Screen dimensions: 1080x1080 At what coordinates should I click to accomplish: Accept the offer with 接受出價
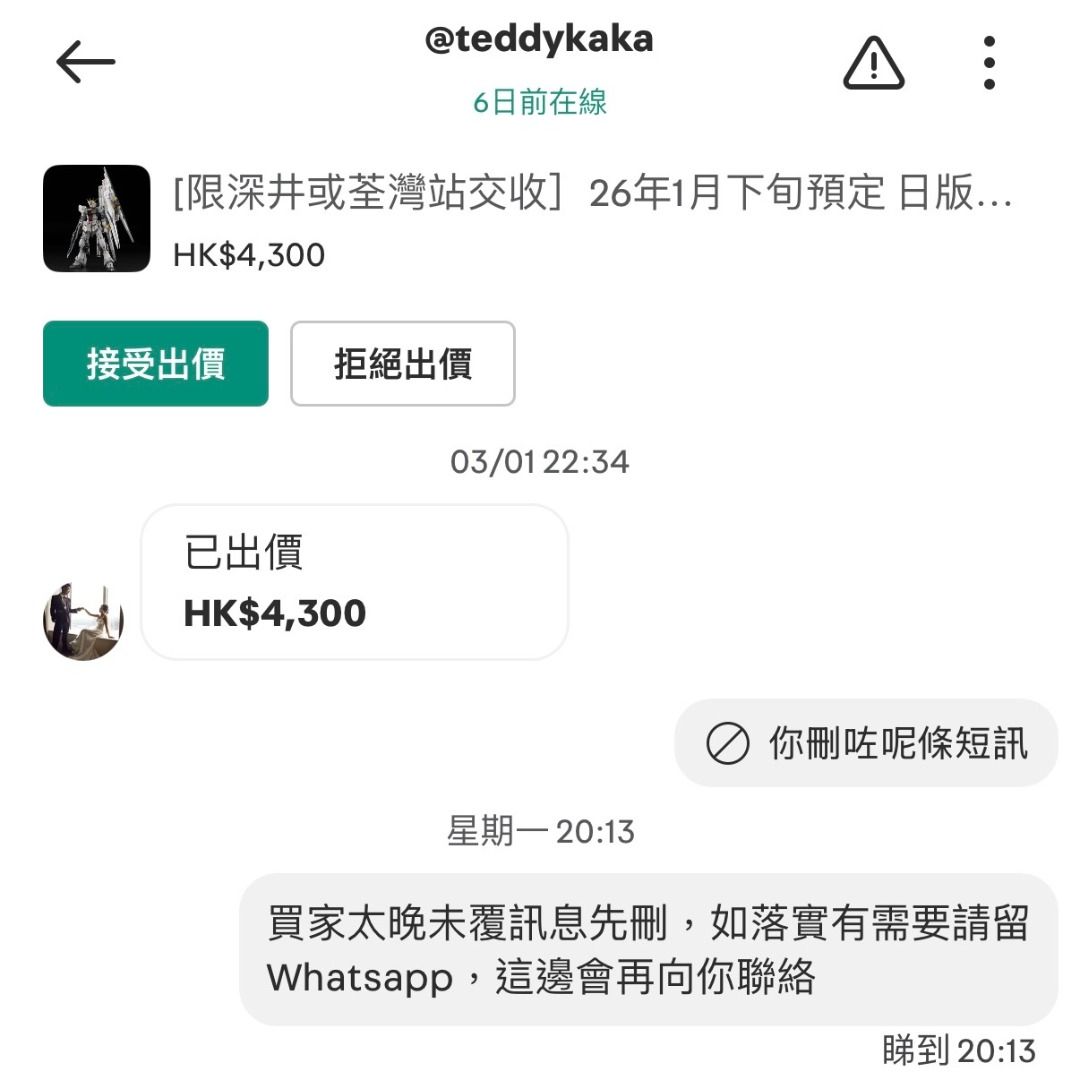point(155,364)
